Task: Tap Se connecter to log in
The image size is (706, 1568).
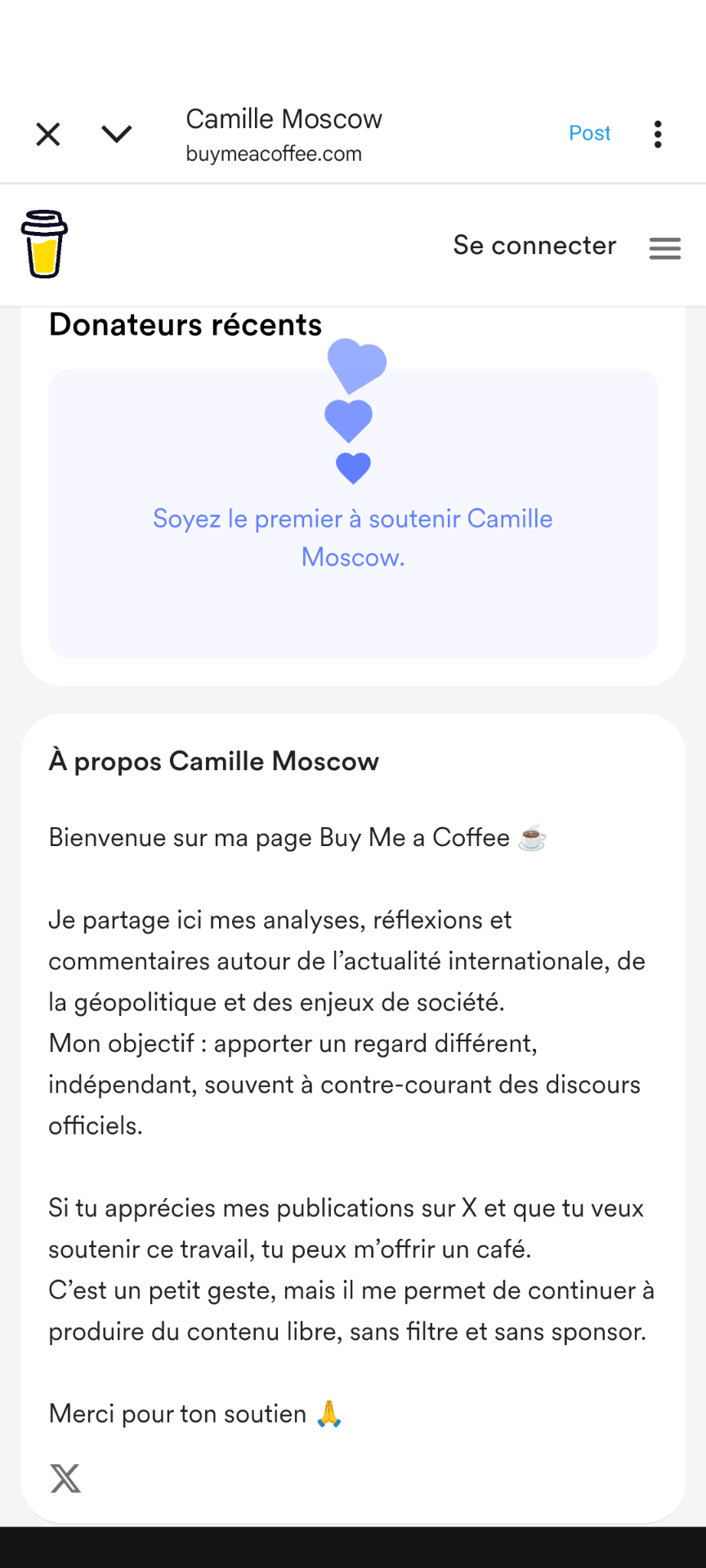Action: [x=534, y=245]
